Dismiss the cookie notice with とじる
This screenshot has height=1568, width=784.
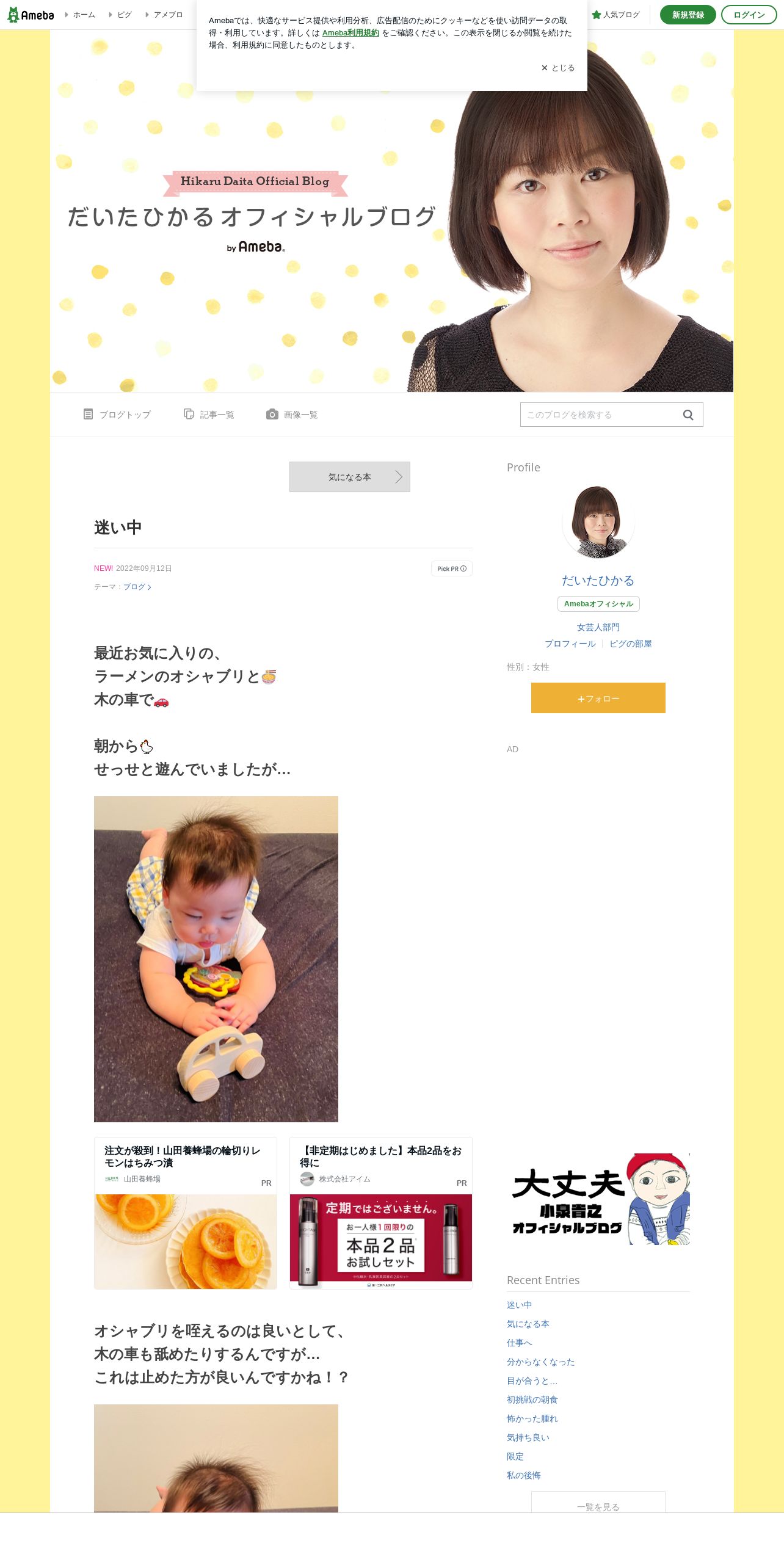(558, 68)
